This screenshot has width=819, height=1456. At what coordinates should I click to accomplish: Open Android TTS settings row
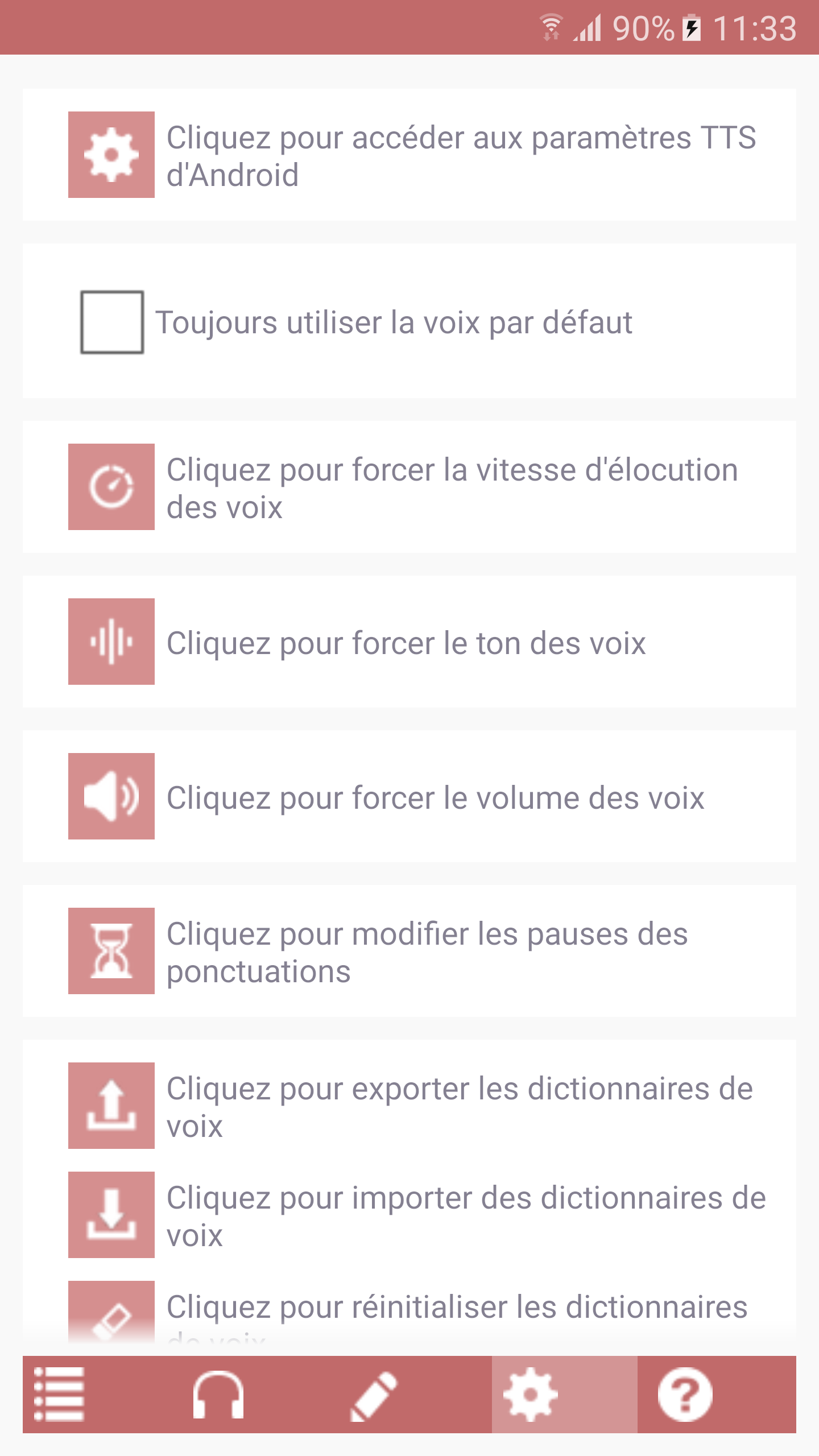click(409, 155)
